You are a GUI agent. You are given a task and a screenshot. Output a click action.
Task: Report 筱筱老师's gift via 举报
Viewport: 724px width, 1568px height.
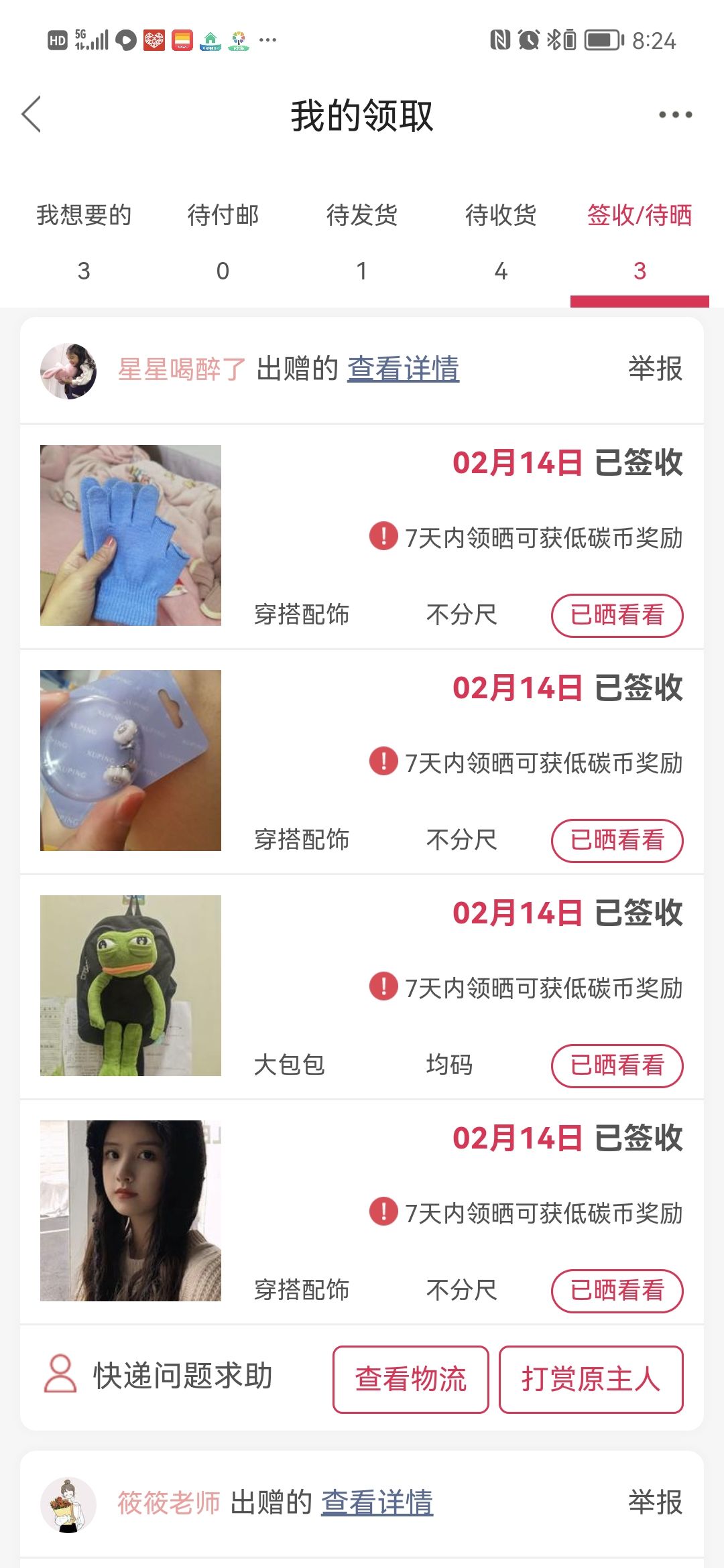[655, 1502]
